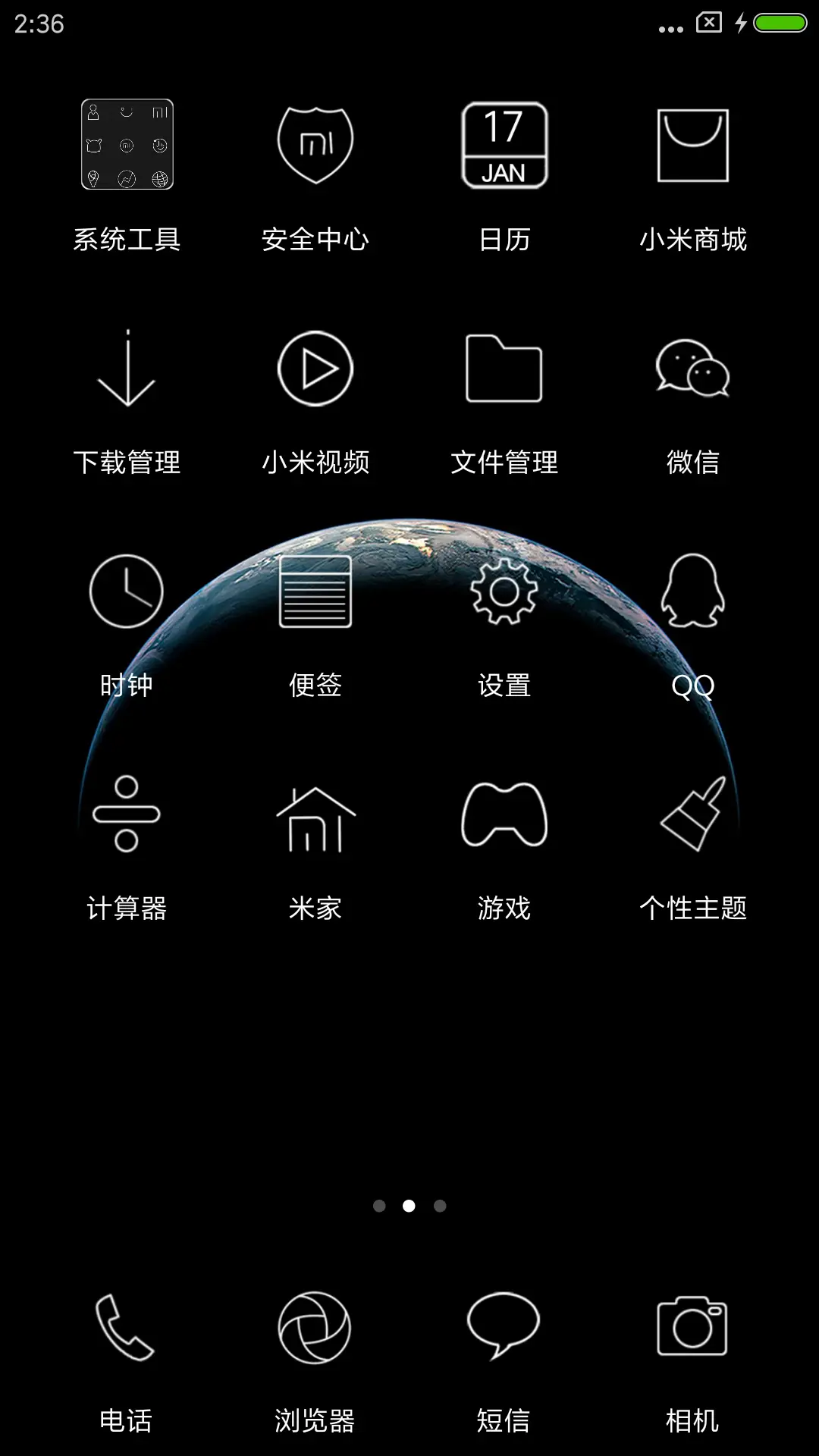Open the 便签 notes app
The height and width of the screenshot is (1456, 819).
(x=315, y=592)
